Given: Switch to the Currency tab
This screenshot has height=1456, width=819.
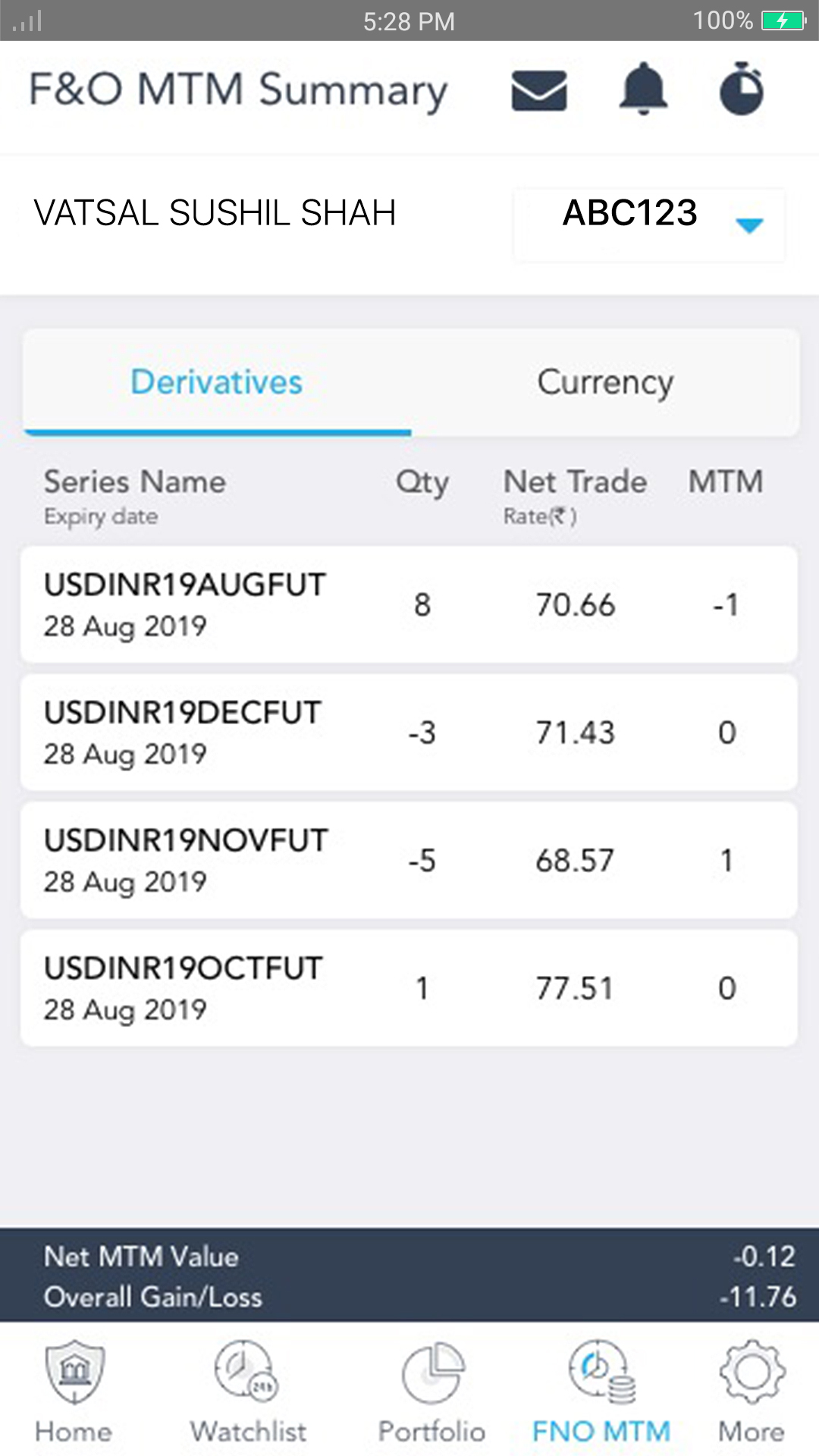Looking at the screenshot, I should coord(605,383).
